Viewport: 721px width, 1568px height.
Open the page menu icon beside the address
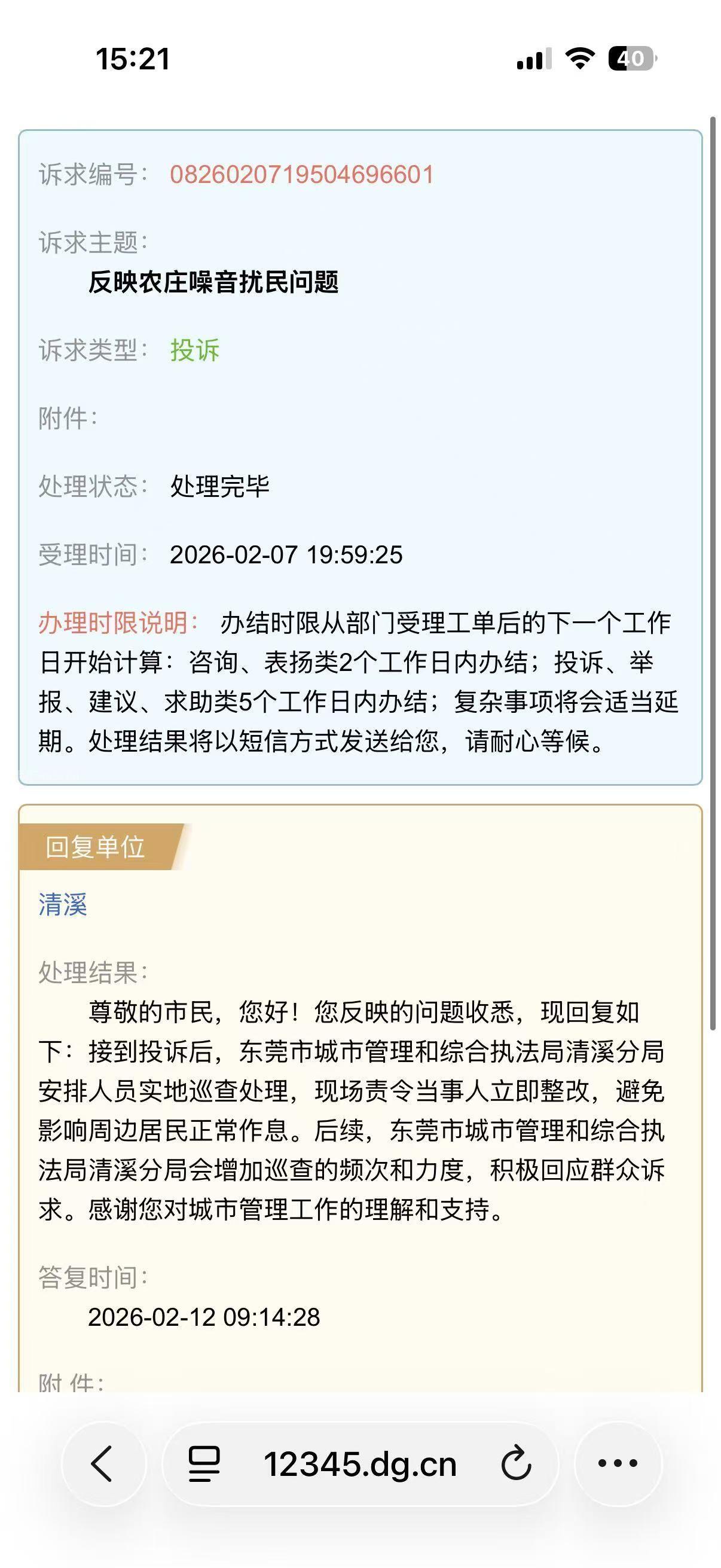tap(204, 1464)
